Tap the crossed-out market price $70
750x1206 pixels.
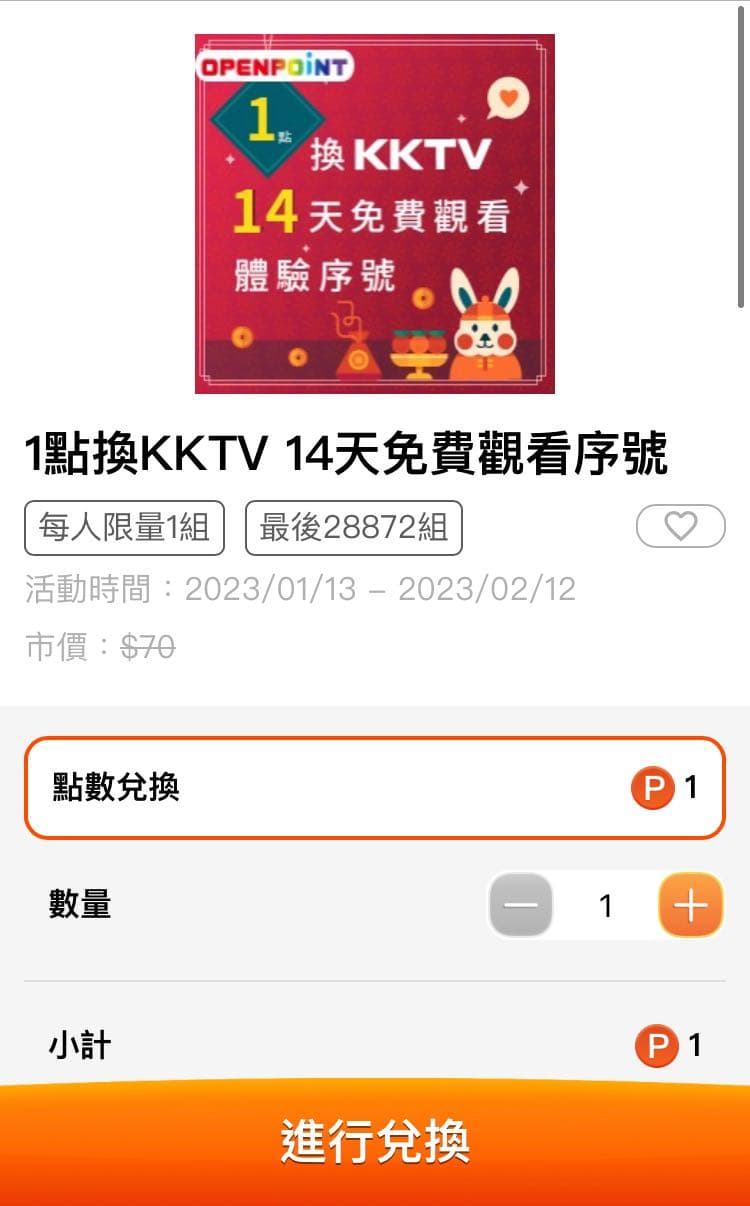(151, 648)
